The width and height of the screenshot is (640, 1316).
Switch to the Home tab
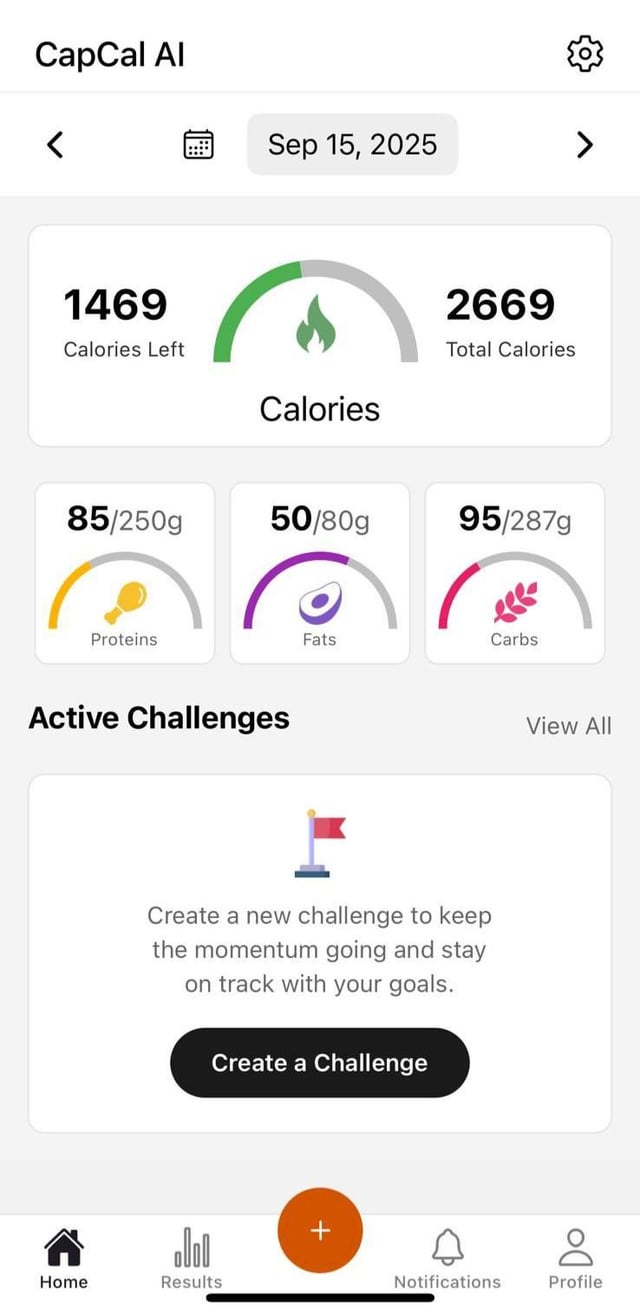(64, 1259)
